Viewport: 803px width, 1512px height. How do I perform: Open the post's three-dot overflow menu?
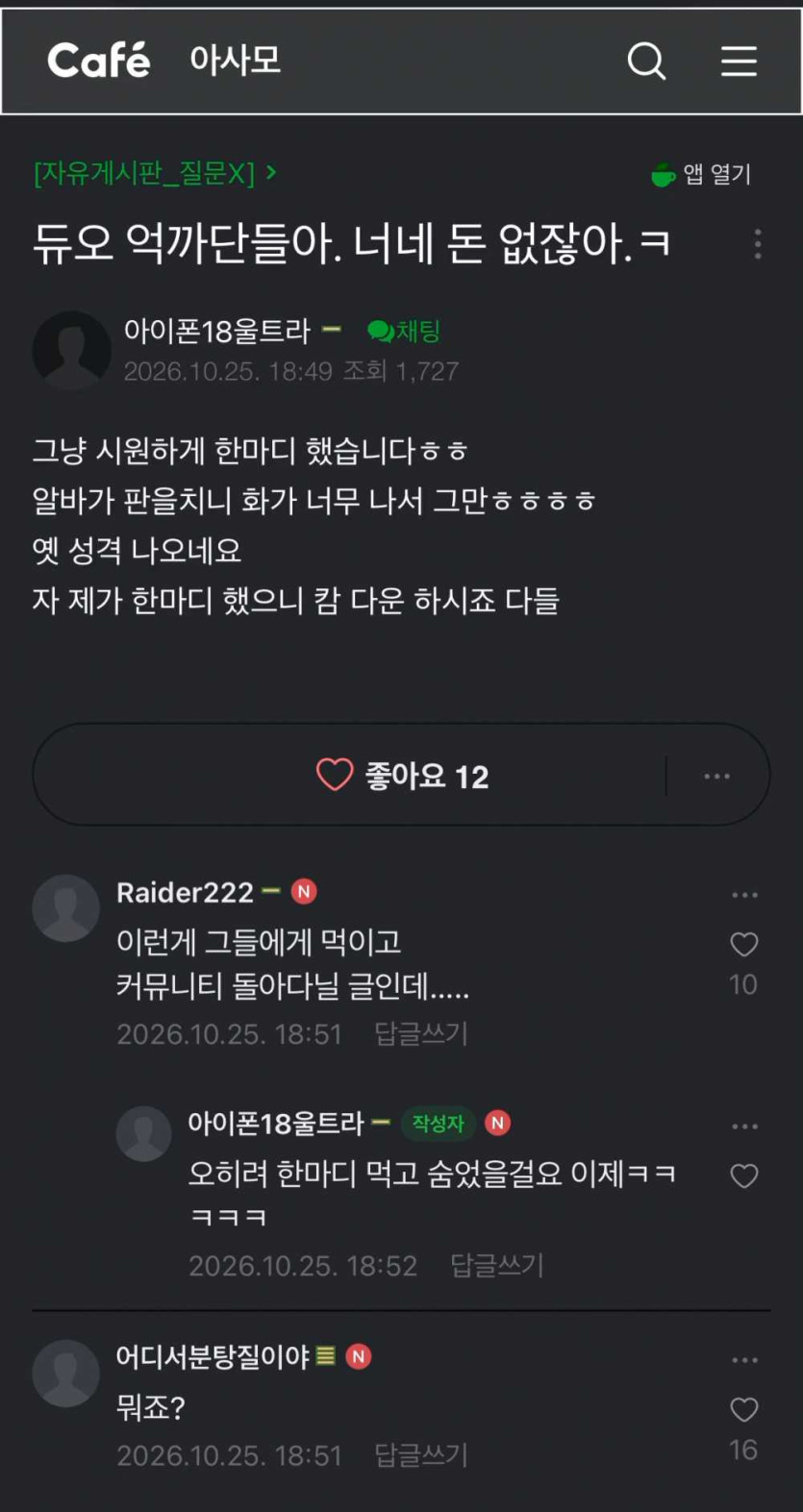tap(758, 244)
